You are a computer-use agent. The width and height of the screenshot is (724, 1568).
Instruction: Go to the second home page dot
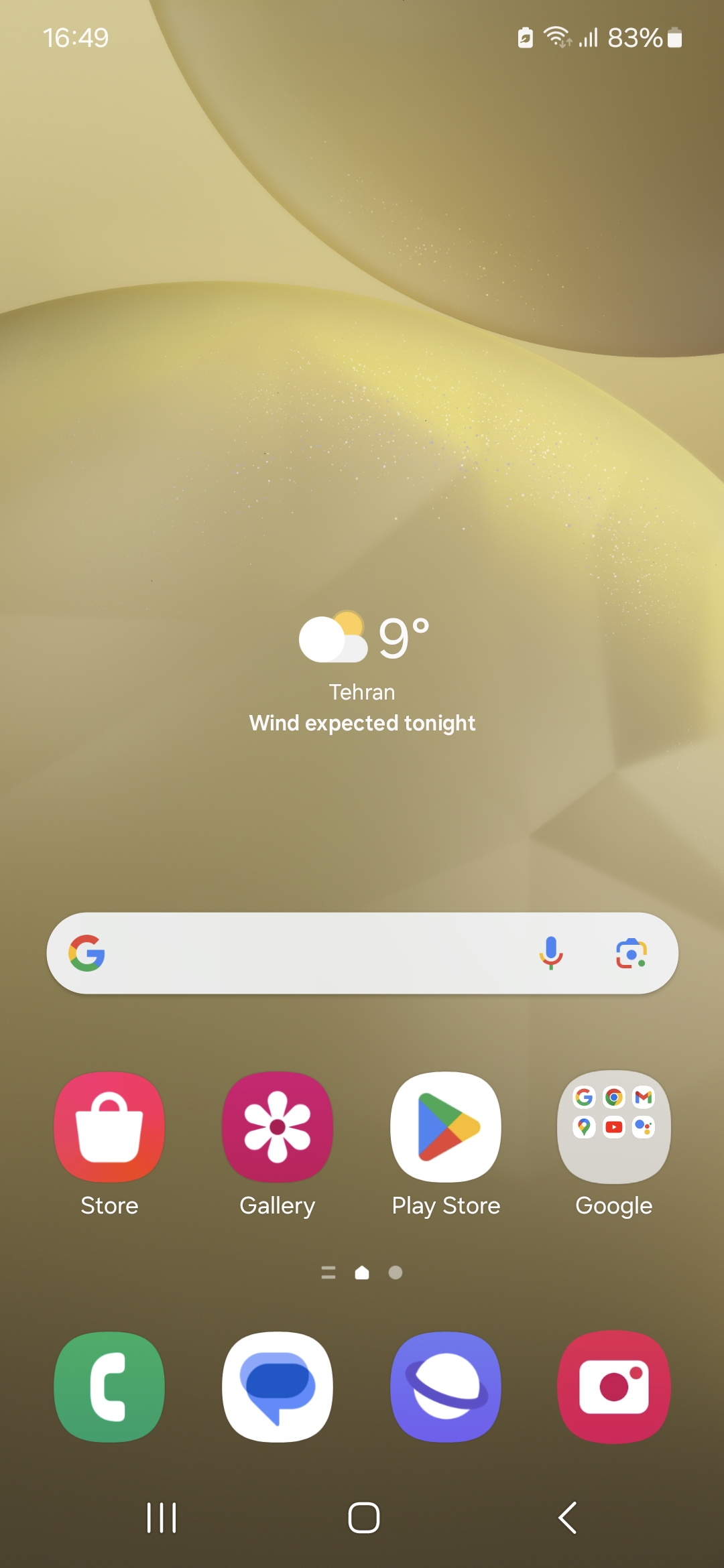(396, 1272)
